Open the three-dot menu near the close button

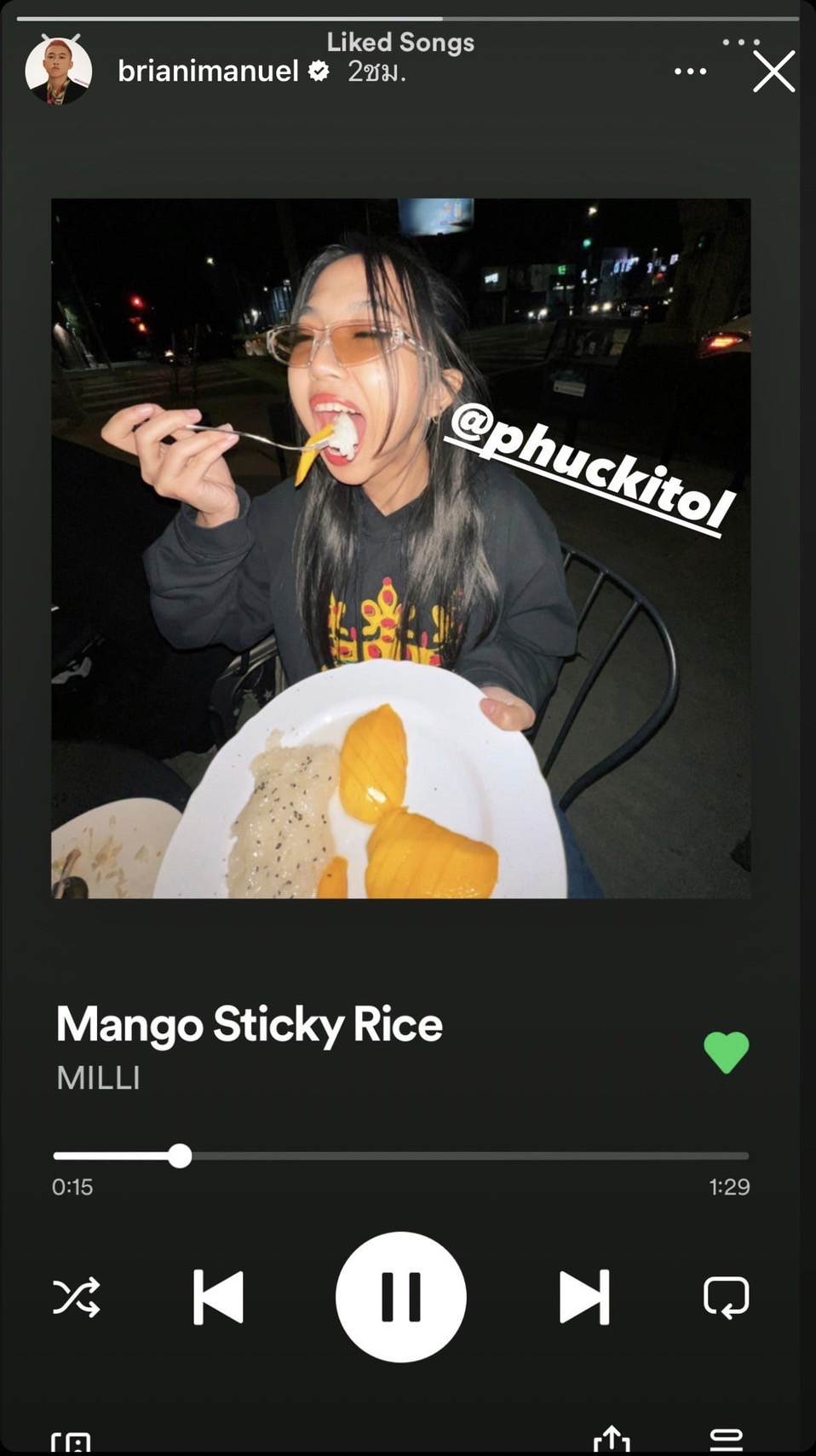(x=689, y=72)
